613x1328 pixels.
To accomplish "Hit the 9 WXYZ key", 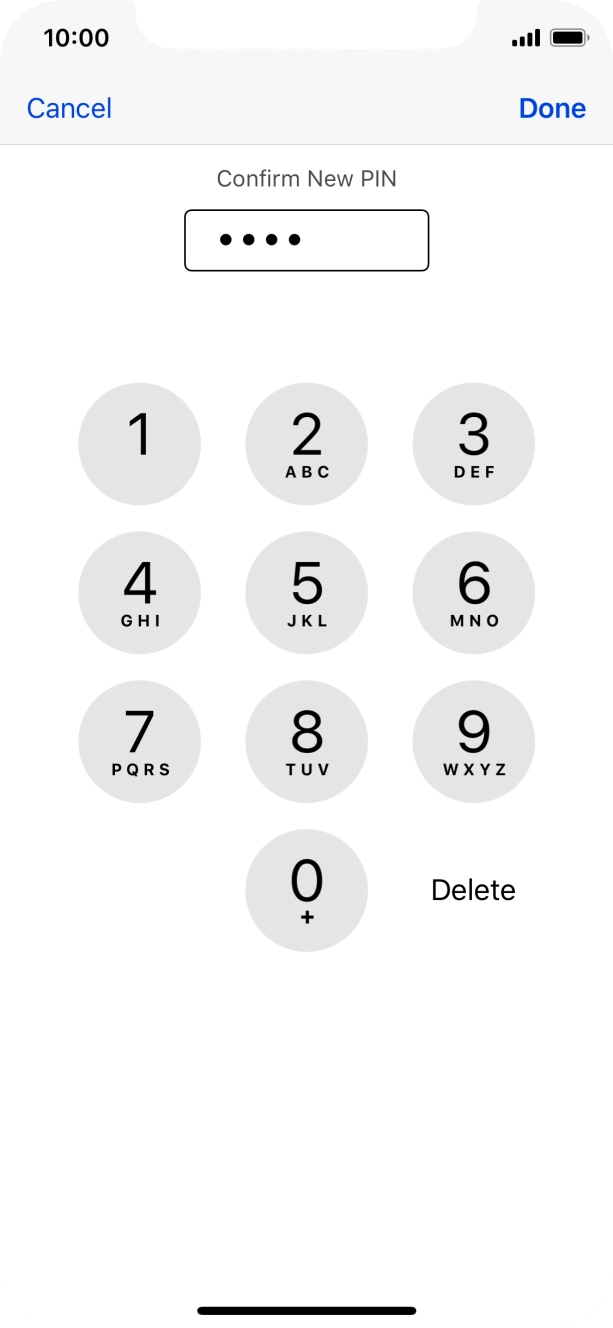I will point(473,742).
